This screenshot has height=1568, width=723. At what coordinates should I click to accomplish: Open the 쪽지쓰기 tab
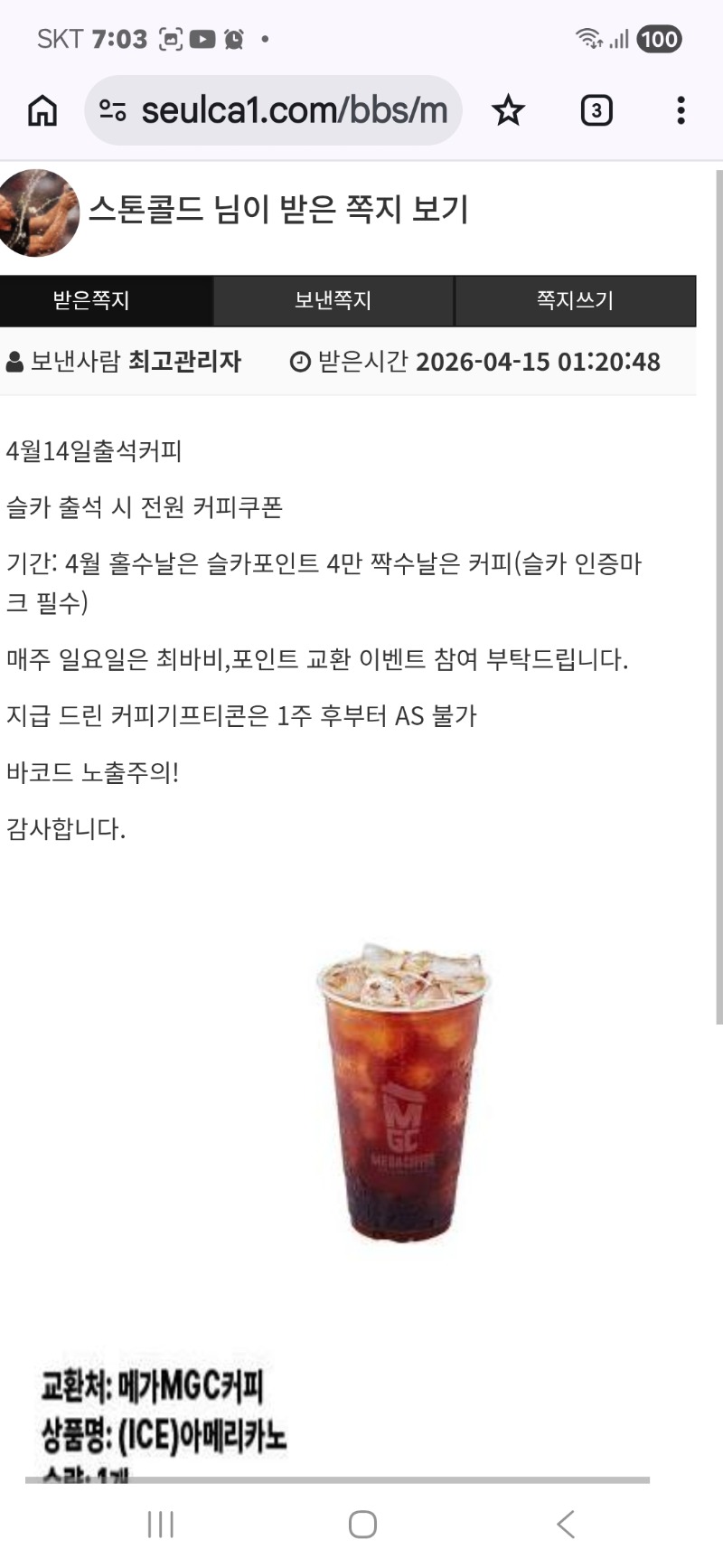pos(575,300)
